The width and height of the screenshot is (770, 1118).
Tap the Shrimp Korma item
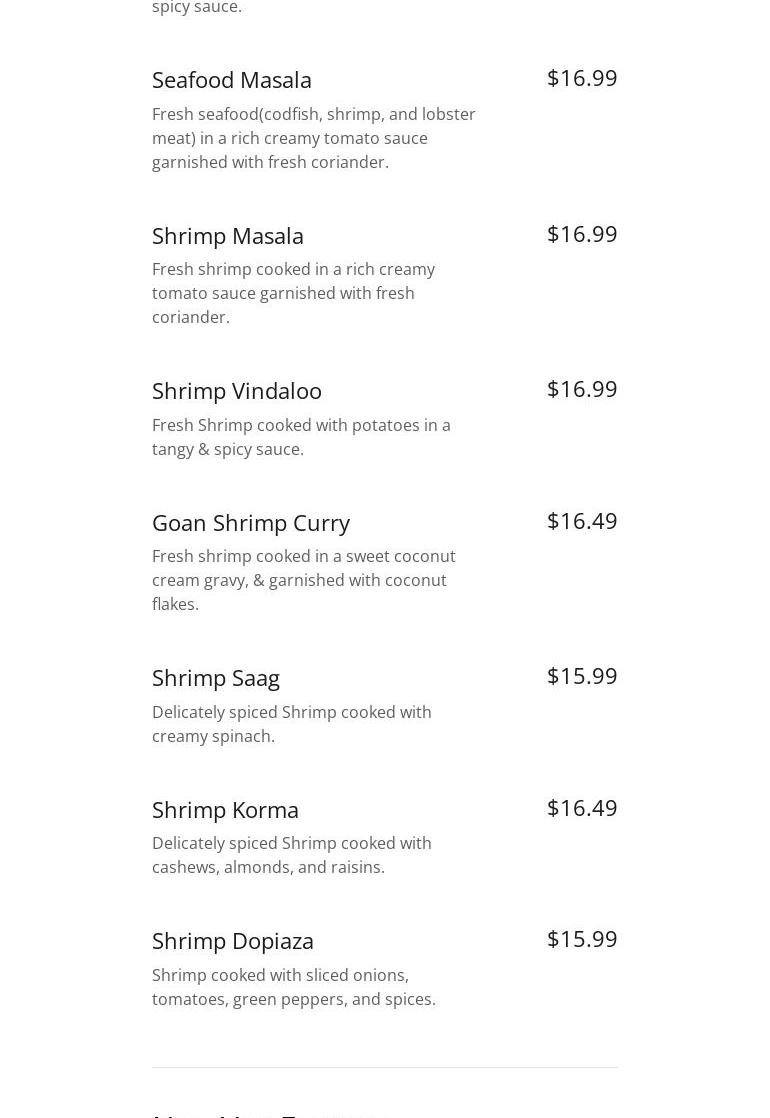coord(225,810)
